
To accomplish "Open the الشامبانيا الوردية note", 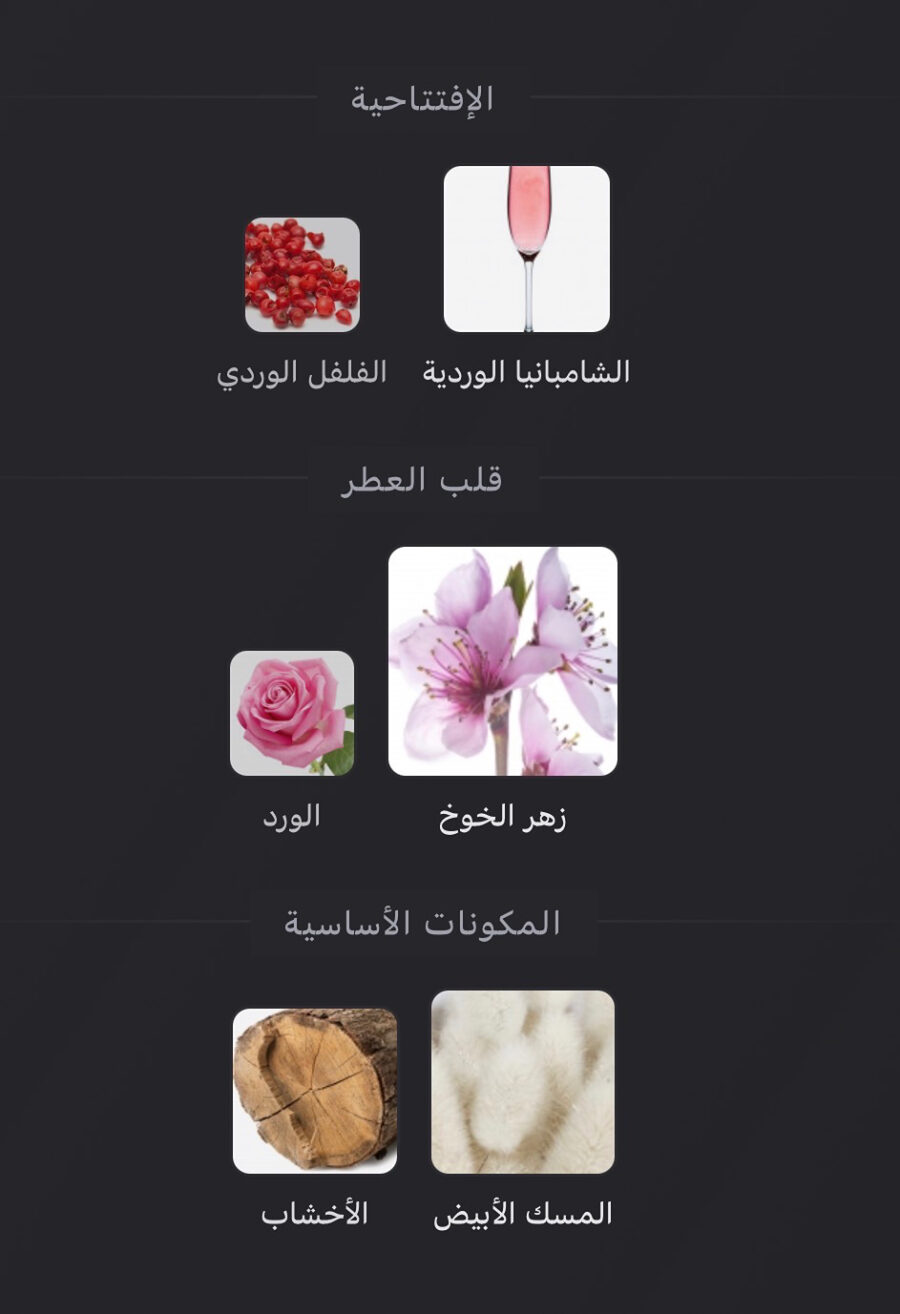I will click(526, 249).
